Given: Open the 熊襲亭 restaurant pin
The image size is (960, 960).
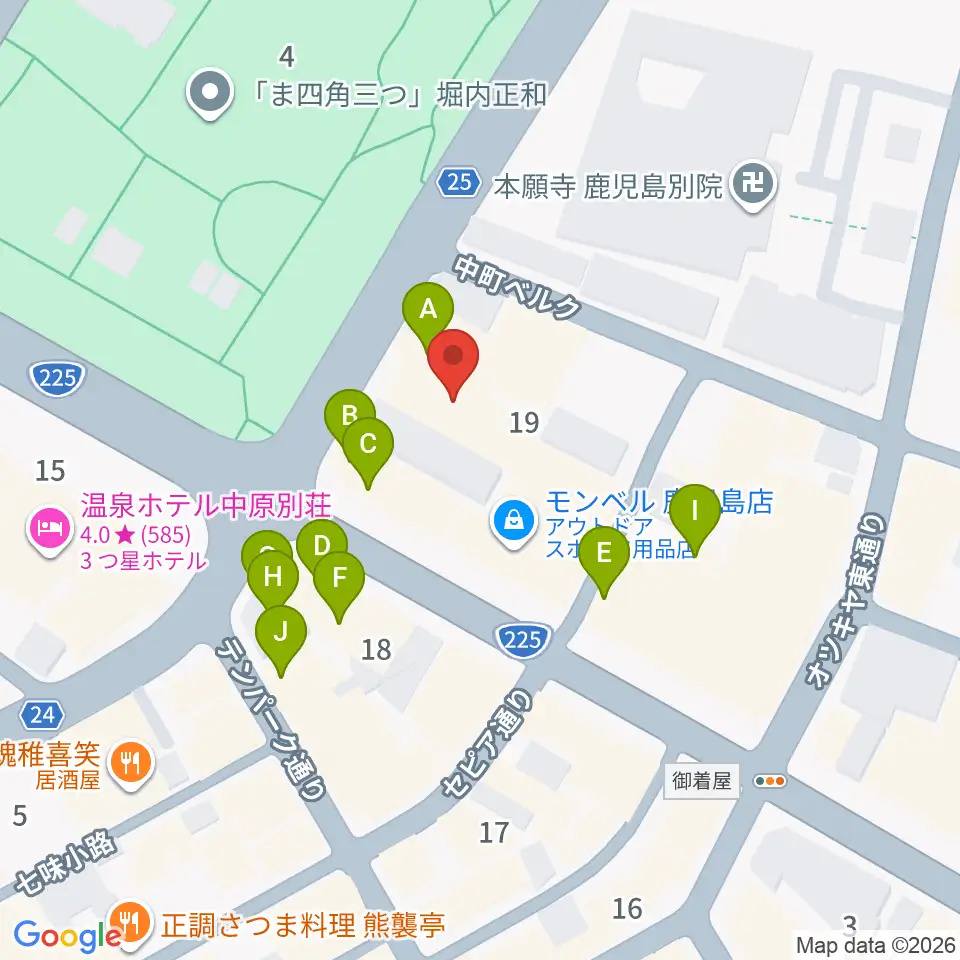Looking at the screenshot, I should 130,923.
